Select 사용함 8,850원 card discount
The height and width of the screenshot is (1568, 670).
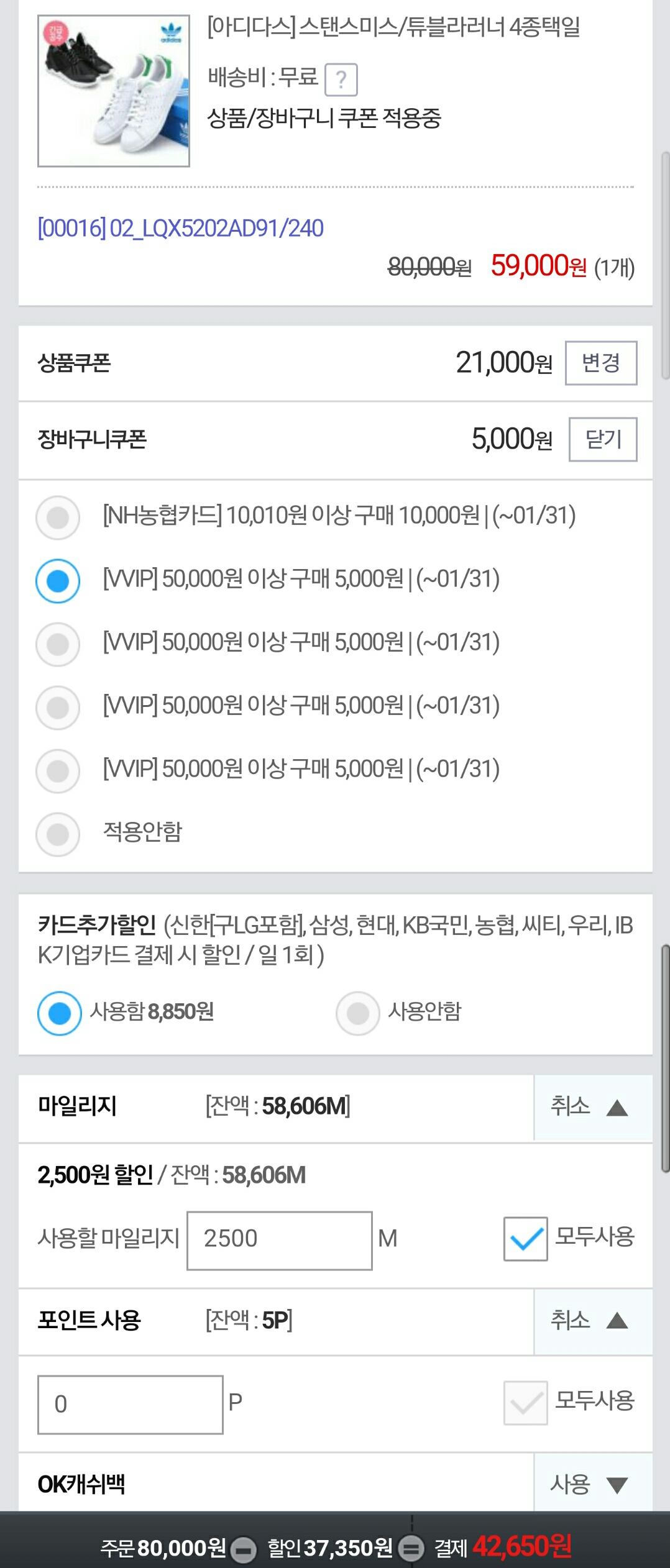pos(60,1013)
